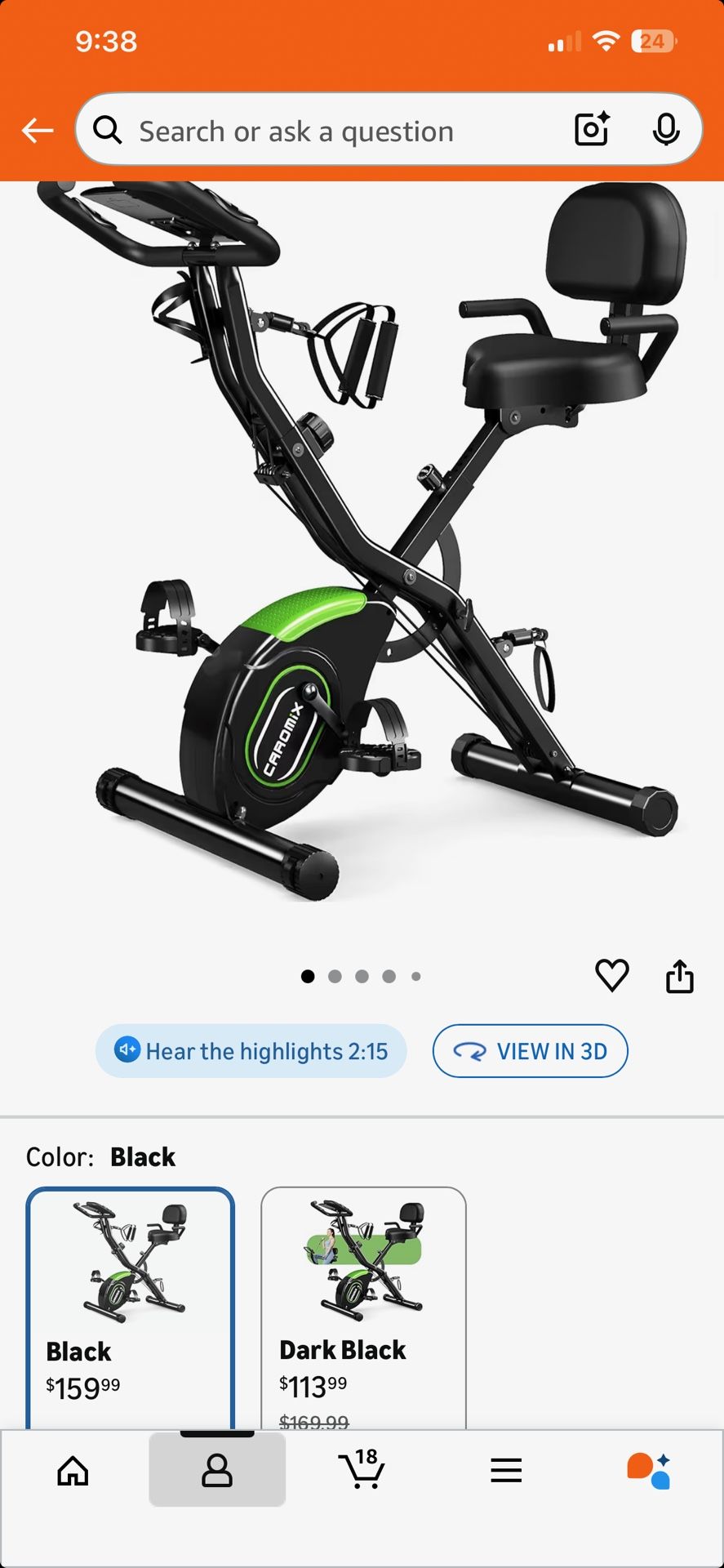Go back using the top arrow
The image size is (724, 1568).
coord(38,131)
